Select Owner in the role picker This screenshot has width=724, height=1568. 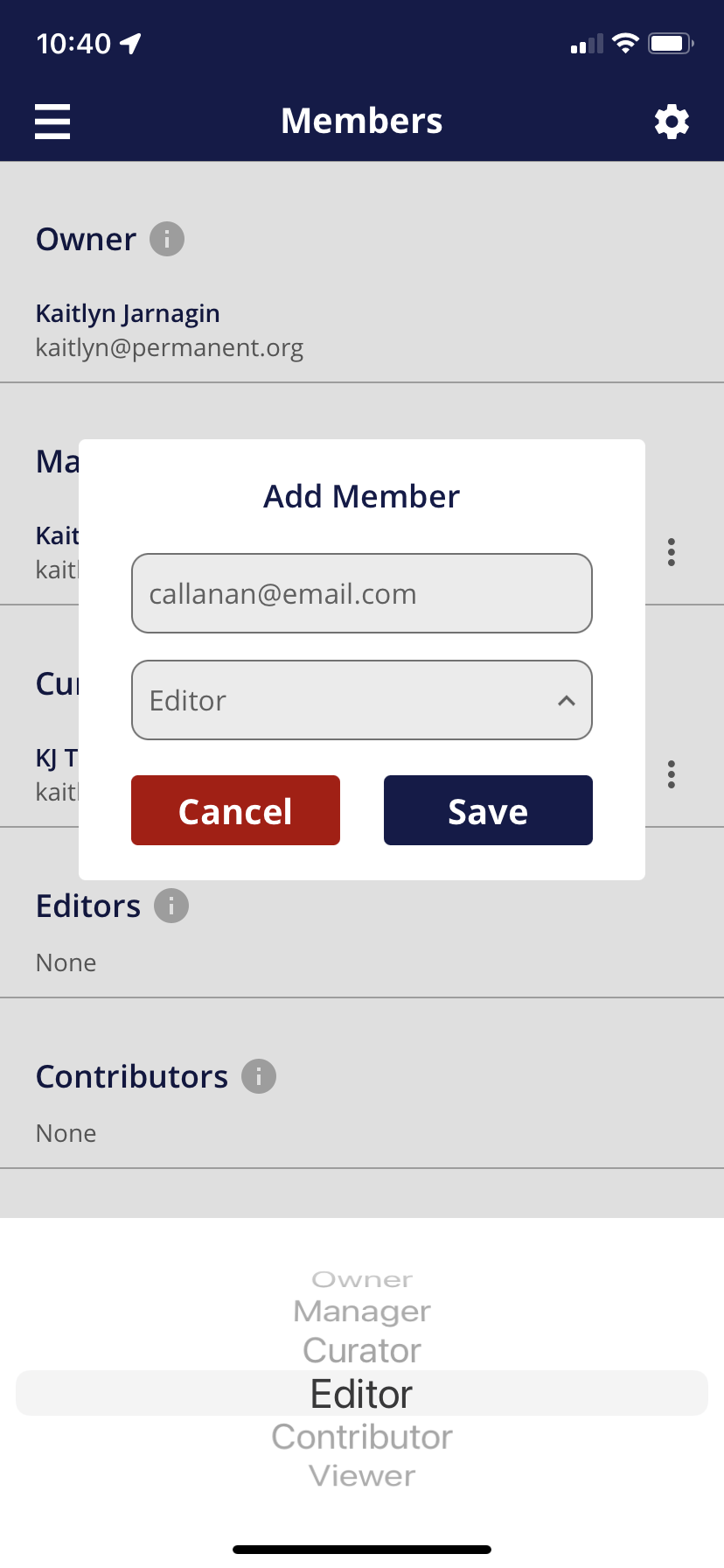tap(361, 1280)
